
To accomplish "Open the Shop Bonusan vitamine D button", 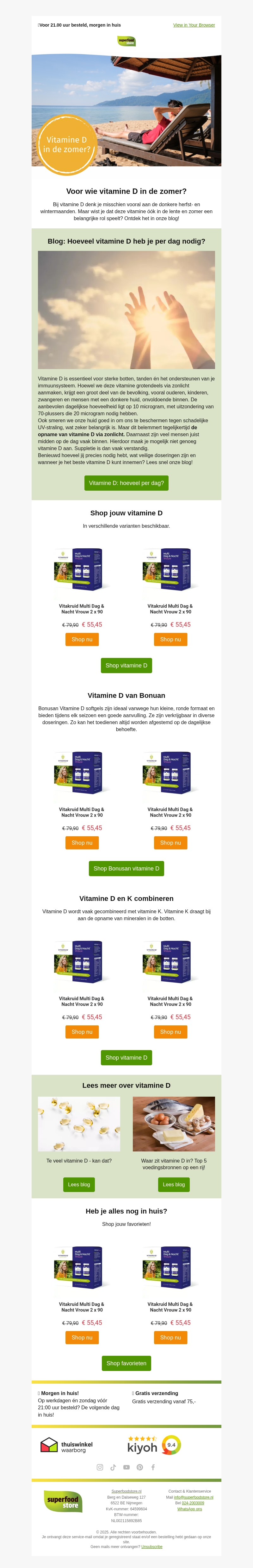I will coord(126,868).
